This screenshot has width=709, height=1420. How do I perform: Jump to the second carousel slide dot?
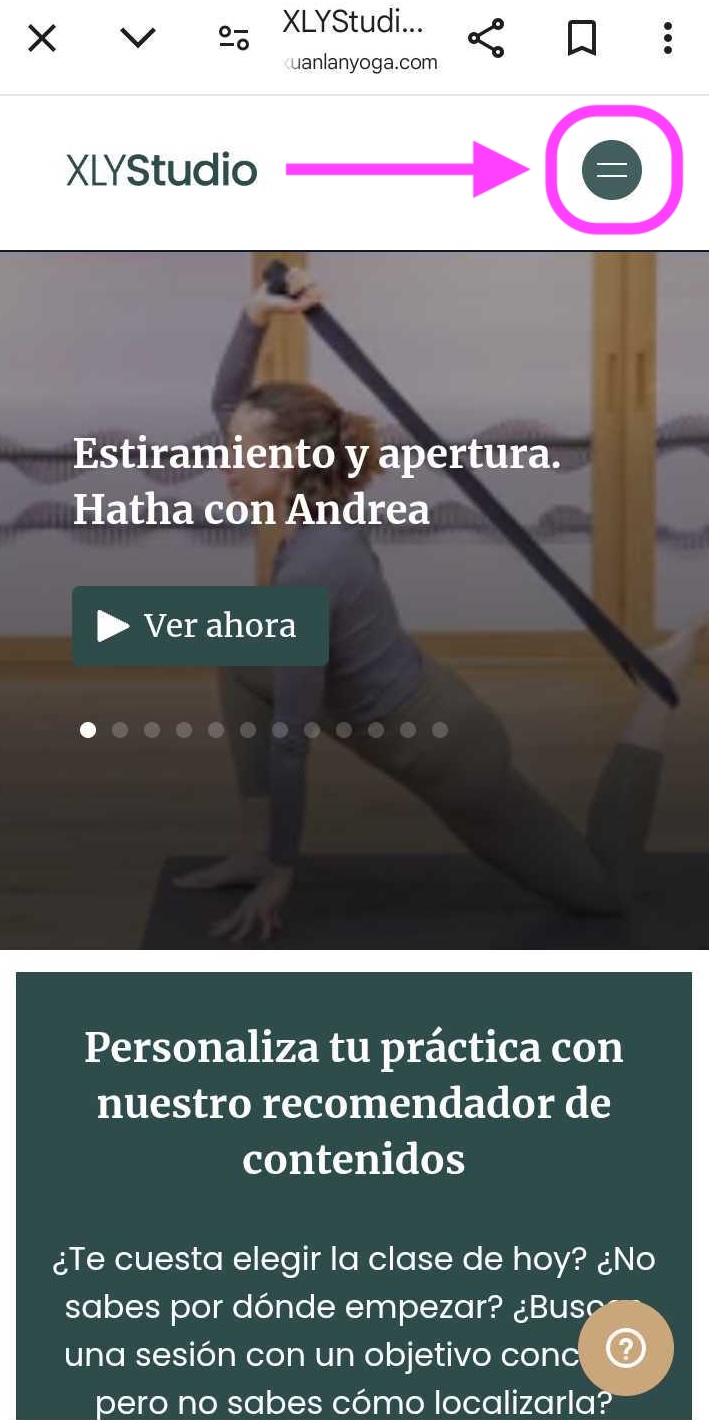click(x=120, y=730)
